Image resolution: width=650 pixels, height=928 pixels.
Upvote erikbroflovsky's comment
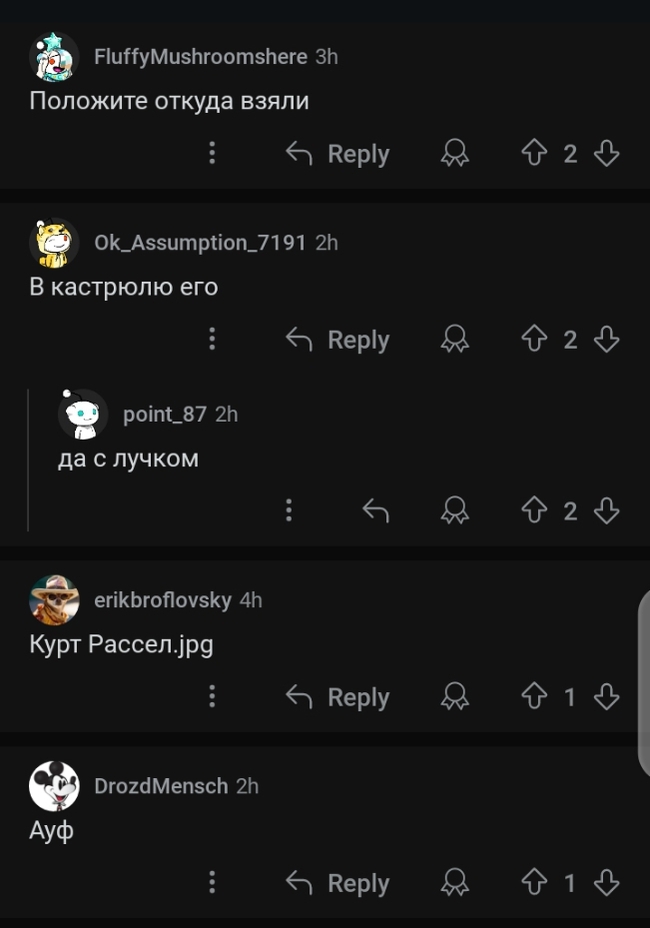[534, 696]
